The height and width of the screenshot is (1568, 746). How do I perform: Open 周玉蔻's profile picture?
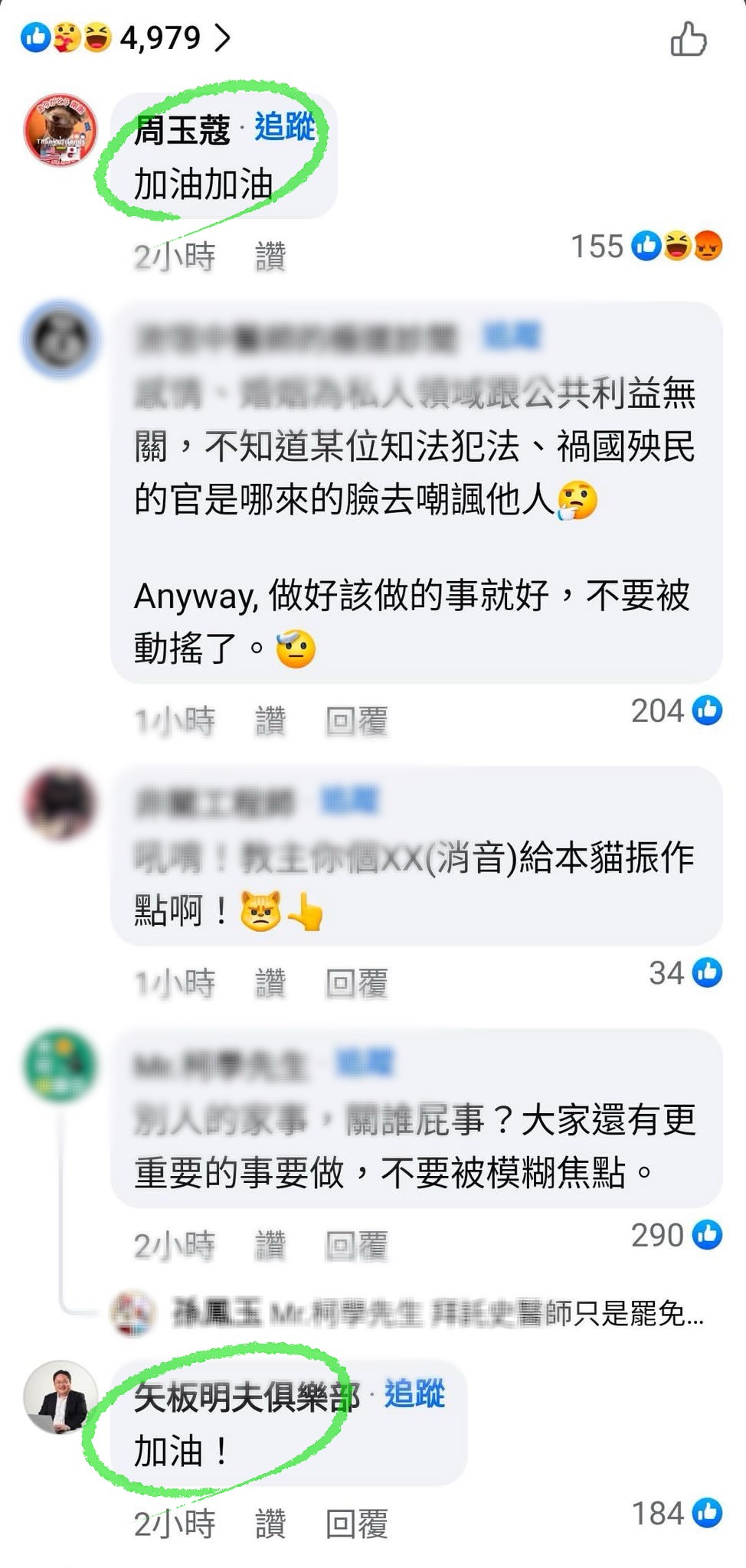[61, 130]
